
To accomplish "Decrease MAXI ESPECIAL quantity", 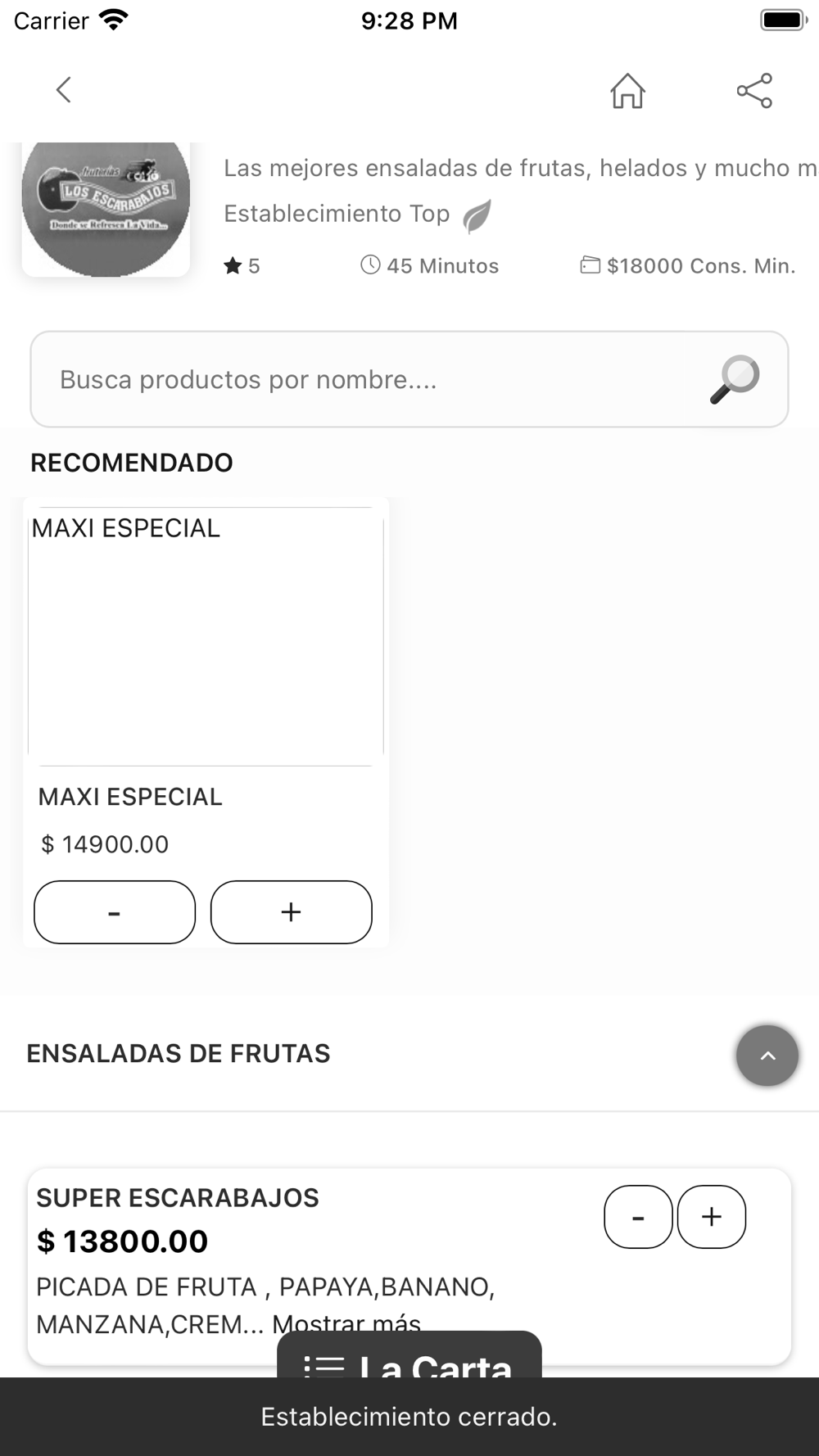I will (x=115, y=912).
